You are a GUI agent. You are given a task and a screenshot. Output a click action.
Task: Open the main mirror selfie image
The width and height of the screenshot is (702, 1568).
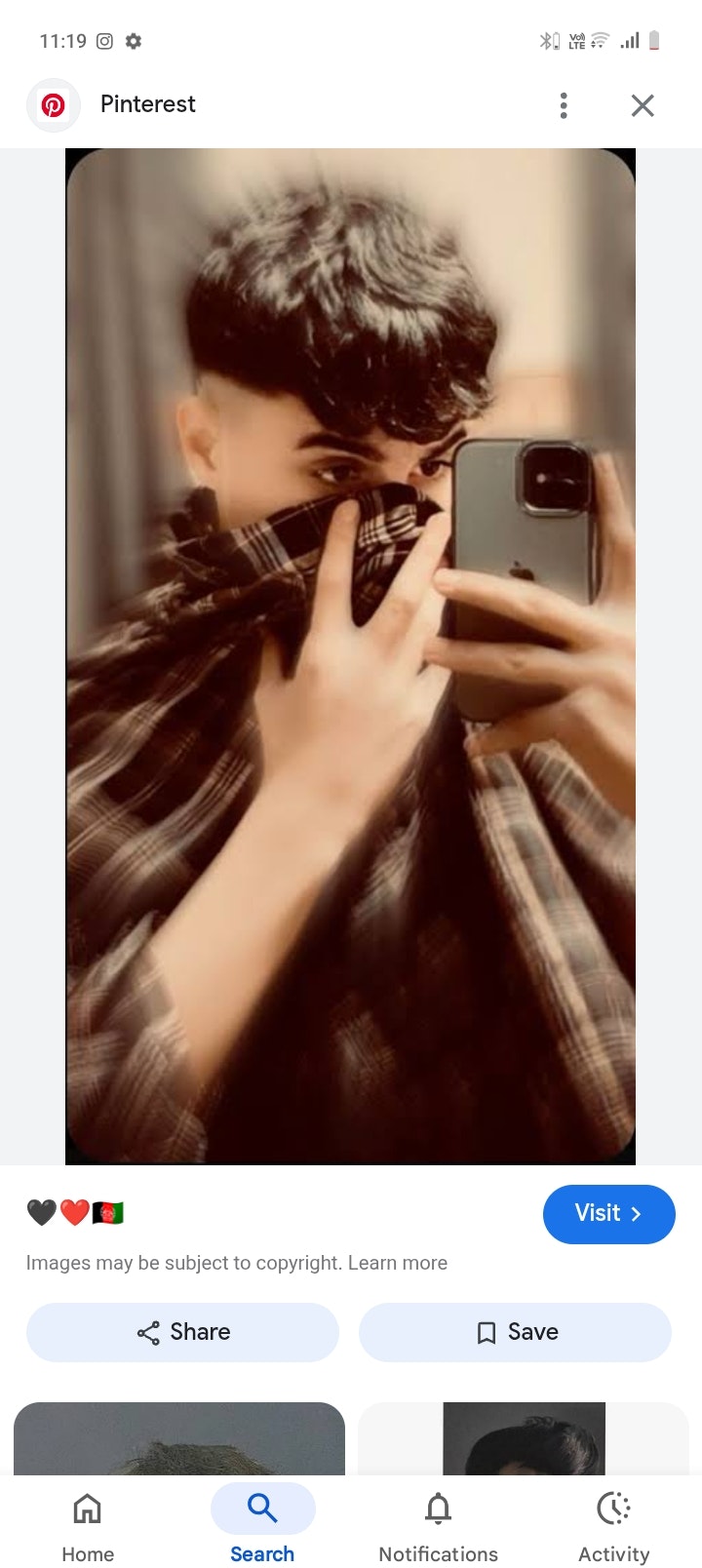coord(350,656)
